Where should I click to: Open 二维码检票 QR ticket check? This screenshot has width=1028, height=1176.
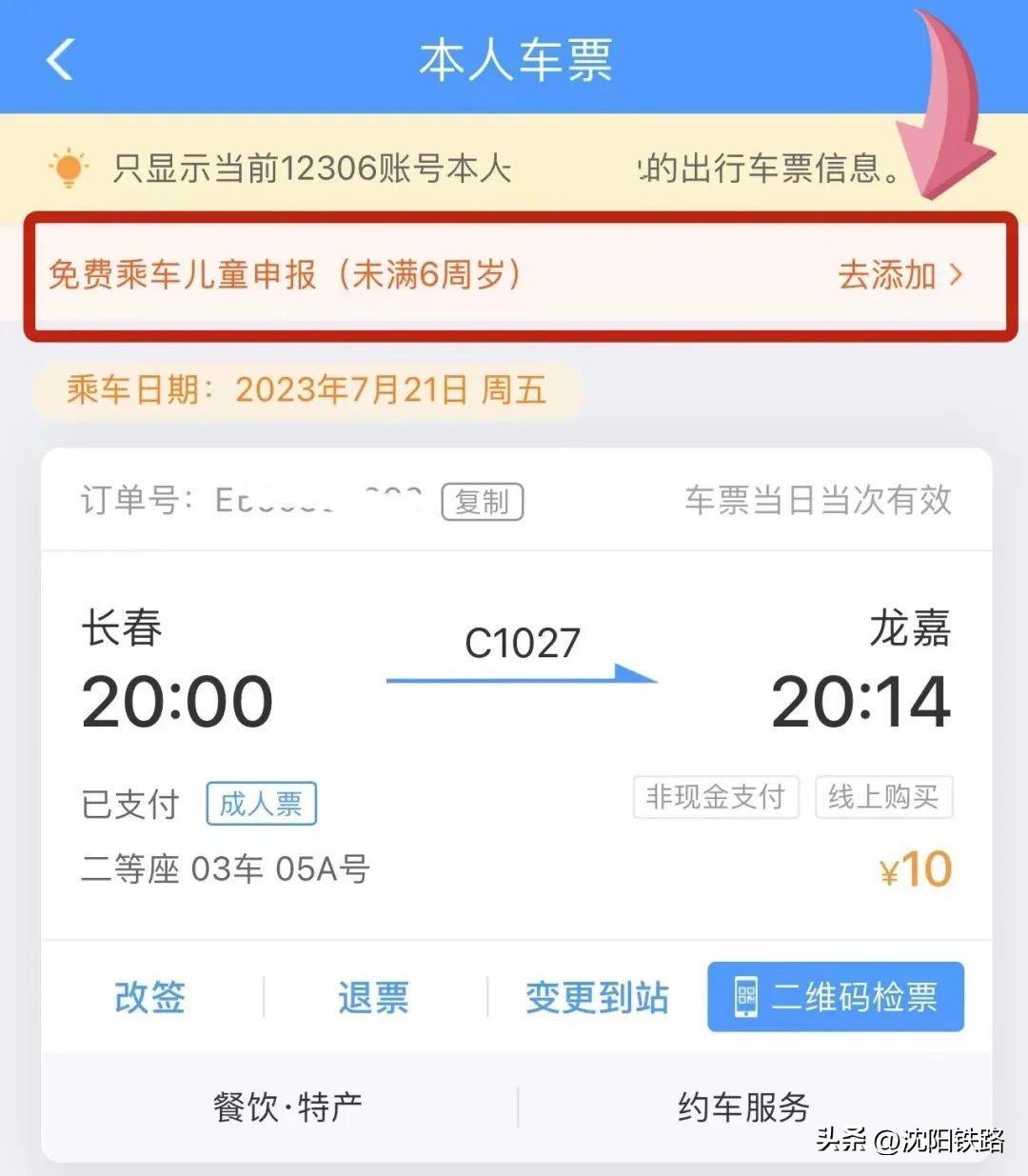835,997
